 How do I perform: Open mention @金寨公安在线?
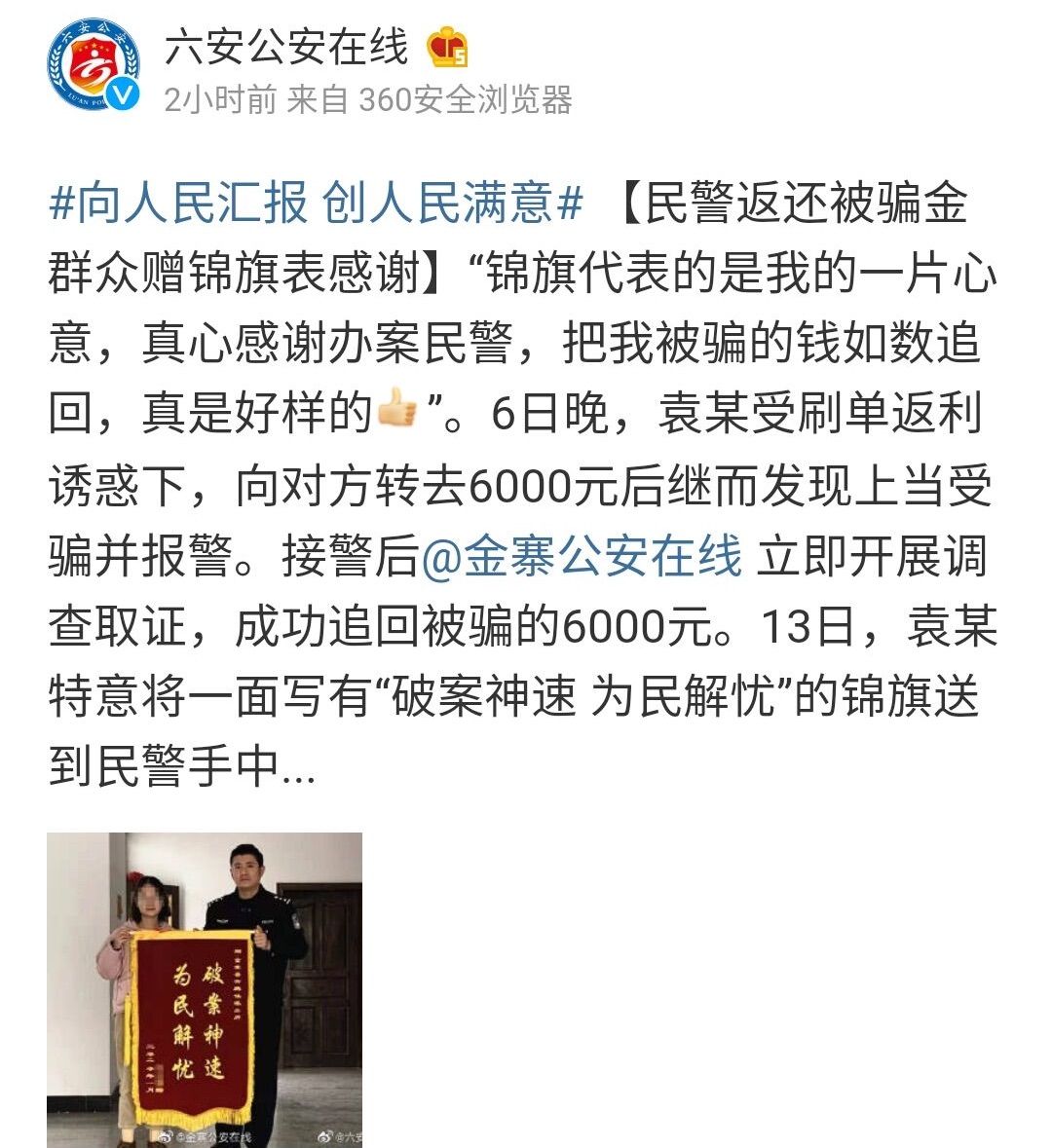tap(582, 557)
